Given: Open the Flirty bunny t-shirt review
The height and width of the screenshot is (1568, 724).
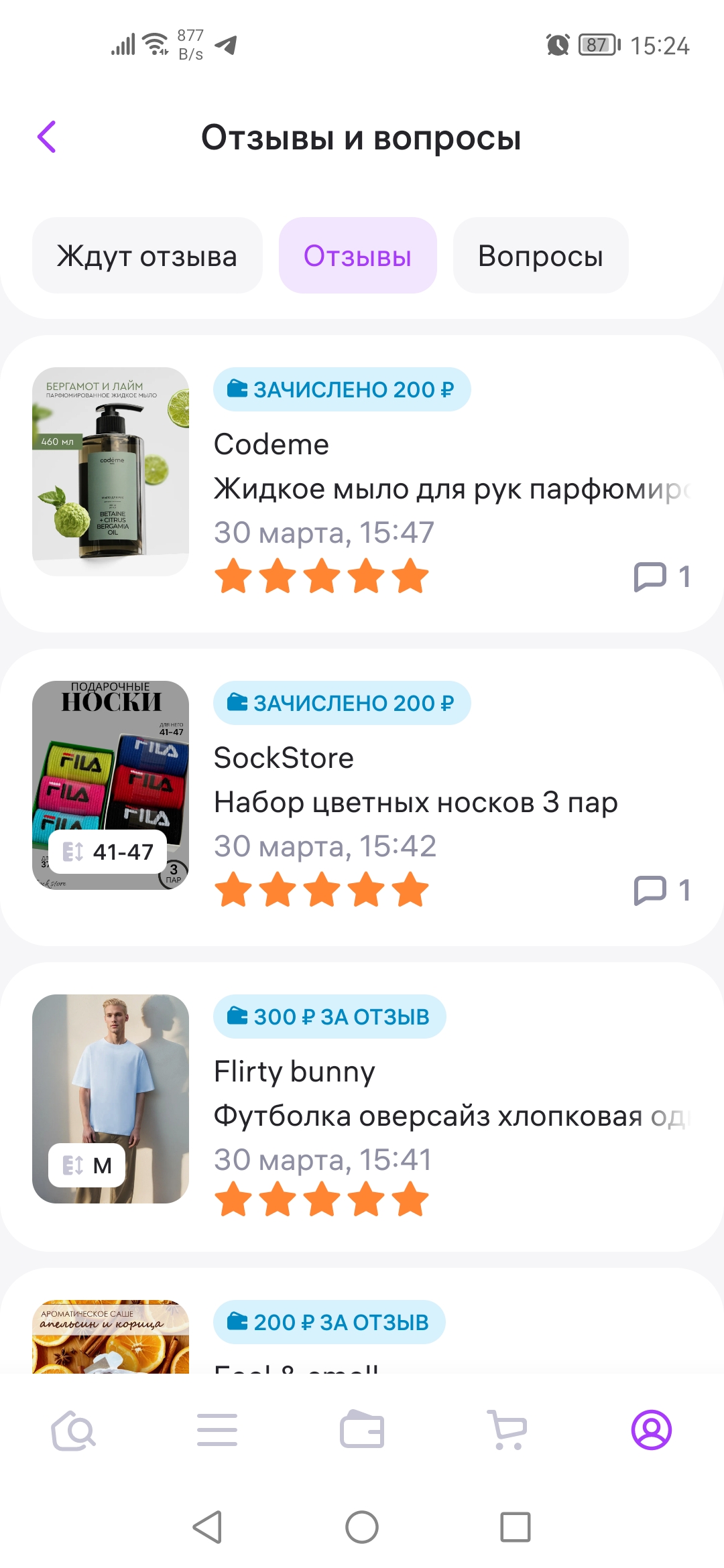Looking at the screenshot, I should pyautogui.click(x=362, y=1106).
